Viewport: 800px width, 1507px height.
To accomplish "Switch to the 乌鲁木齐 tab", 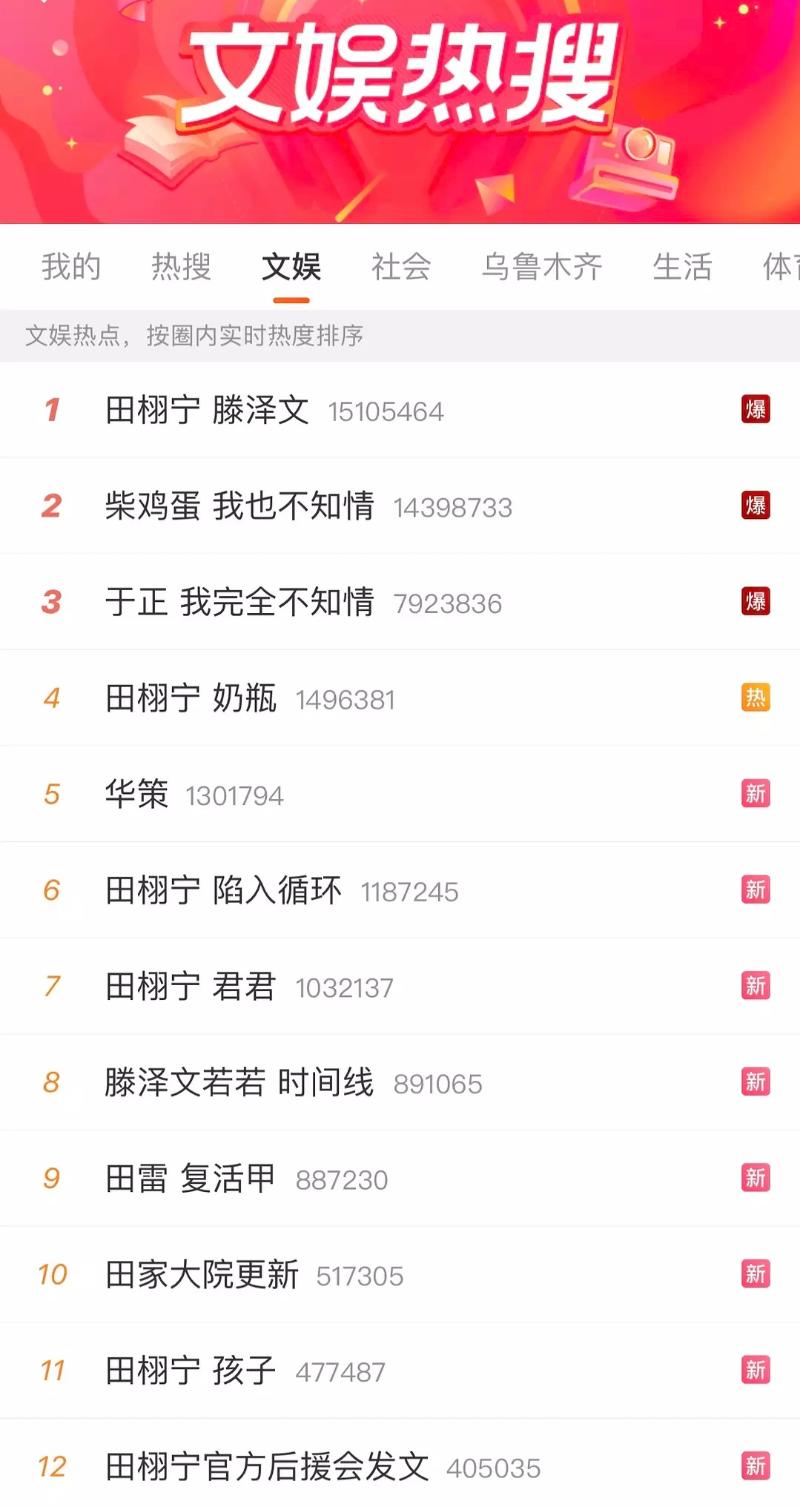I will click(542, 267).
